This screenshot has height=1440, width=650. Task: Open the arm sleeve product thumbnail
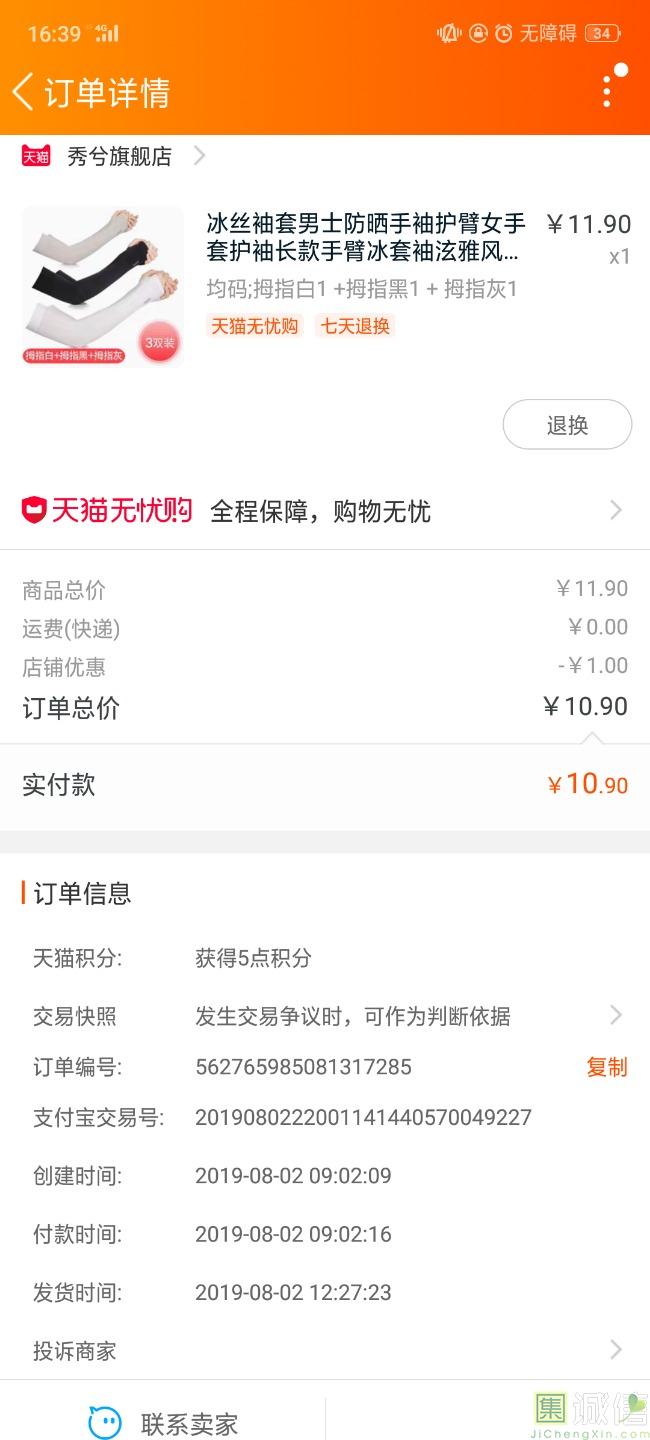(103, 286)
